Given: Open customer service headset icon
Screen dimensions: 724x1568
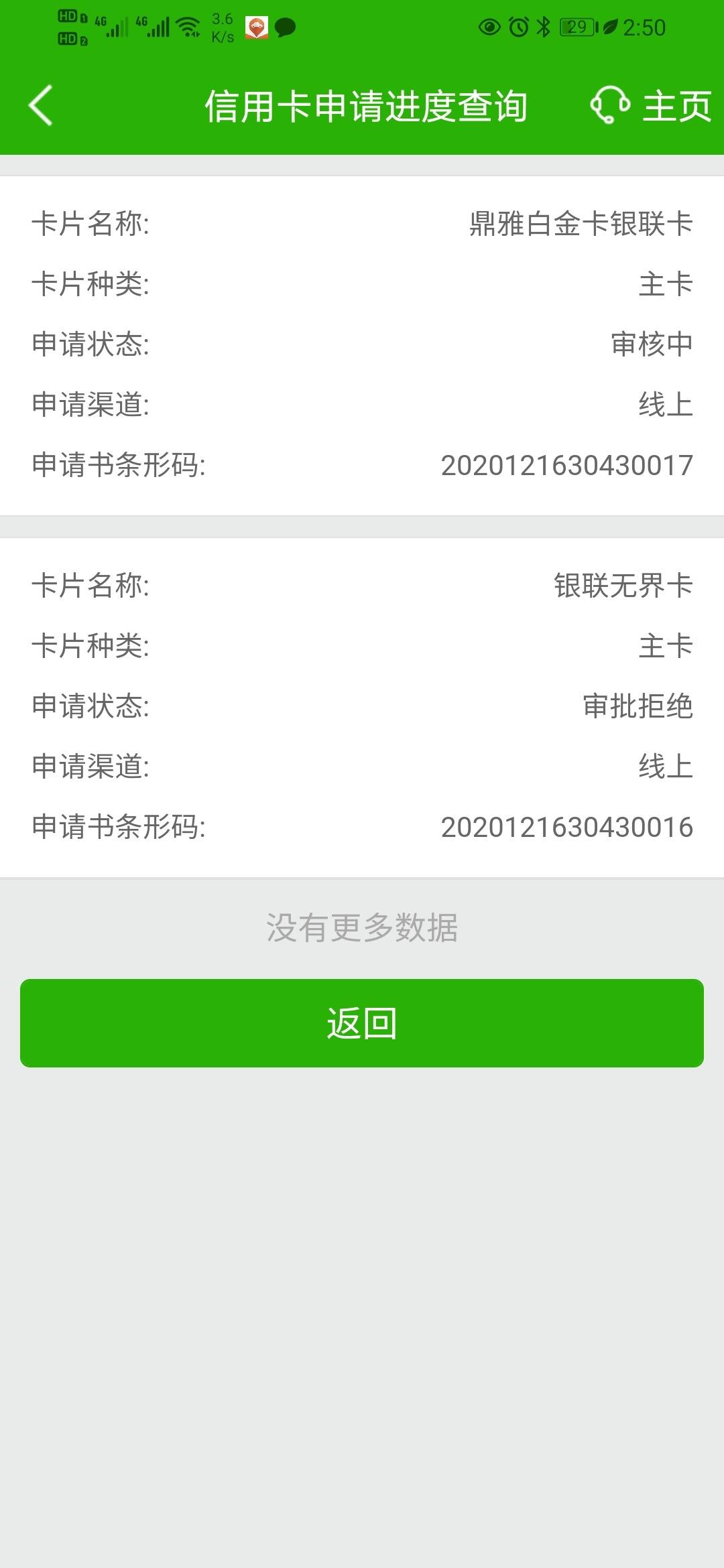Looking at the screenshot, I should coord(610,105).
